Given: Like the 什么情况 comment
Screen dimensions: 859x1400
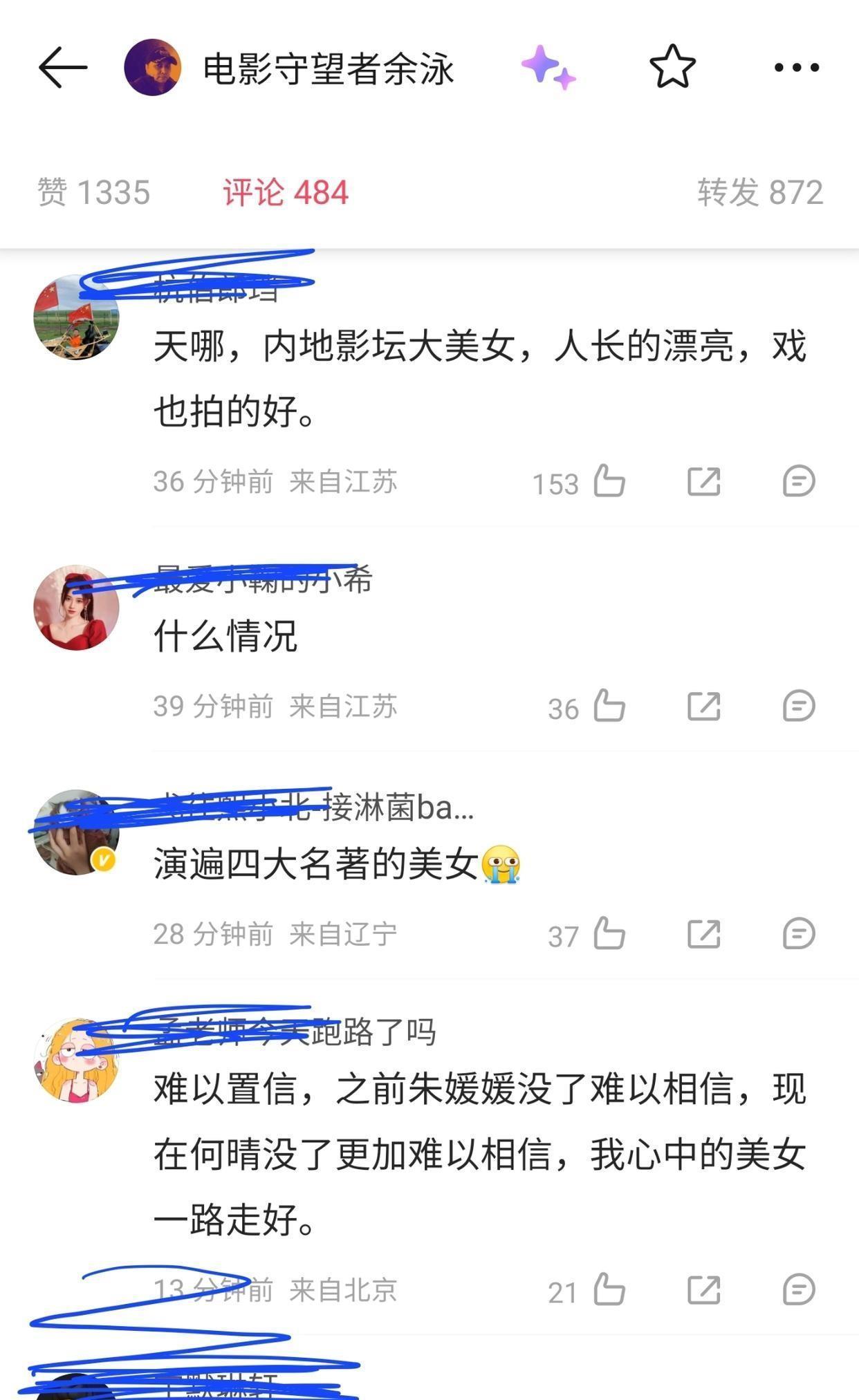Looking at the screenshot, I should tap(609, 706).
